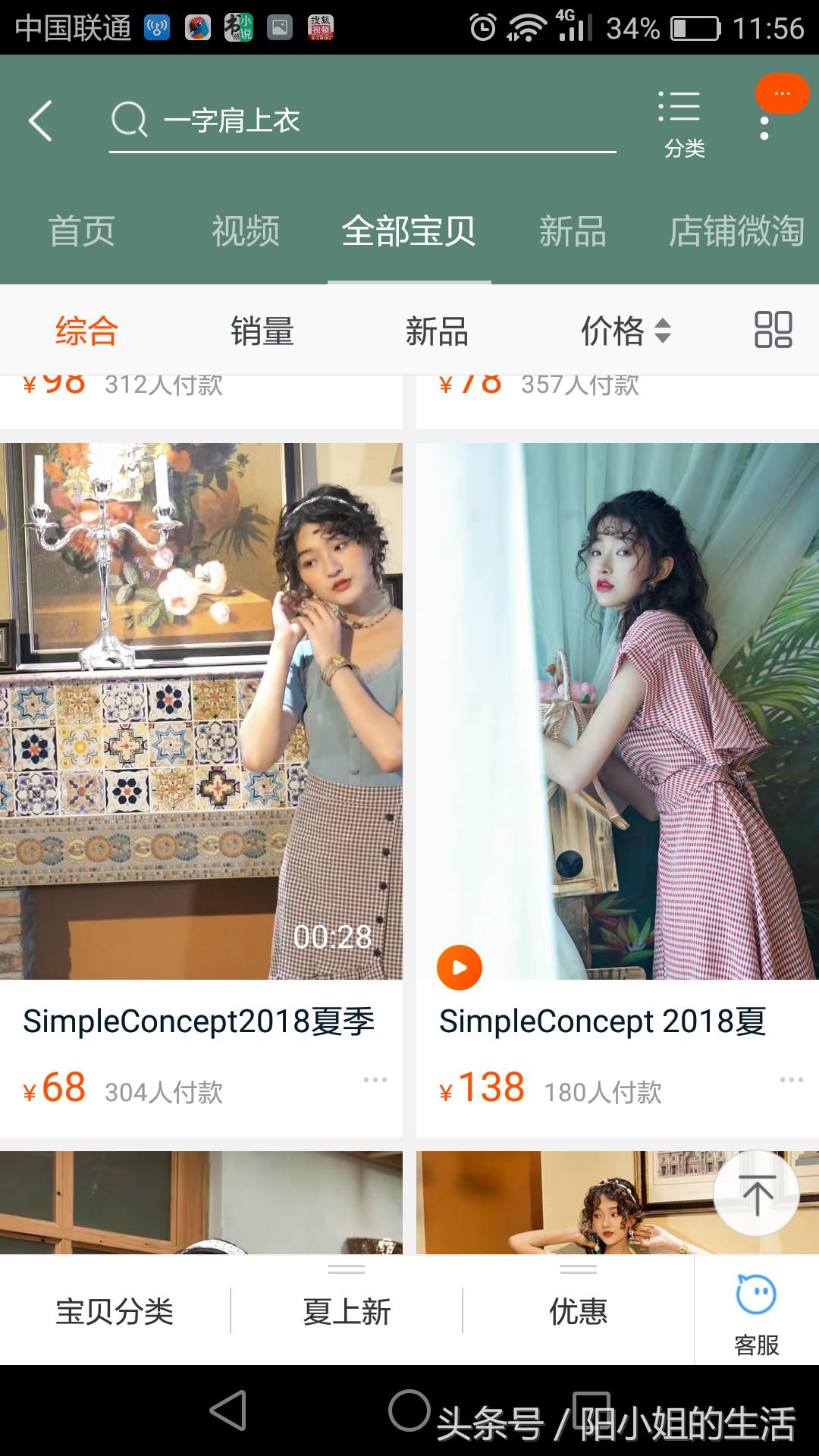
Task: Tap the back-to-top arrow button
Action: click(x=756, y=1193)
